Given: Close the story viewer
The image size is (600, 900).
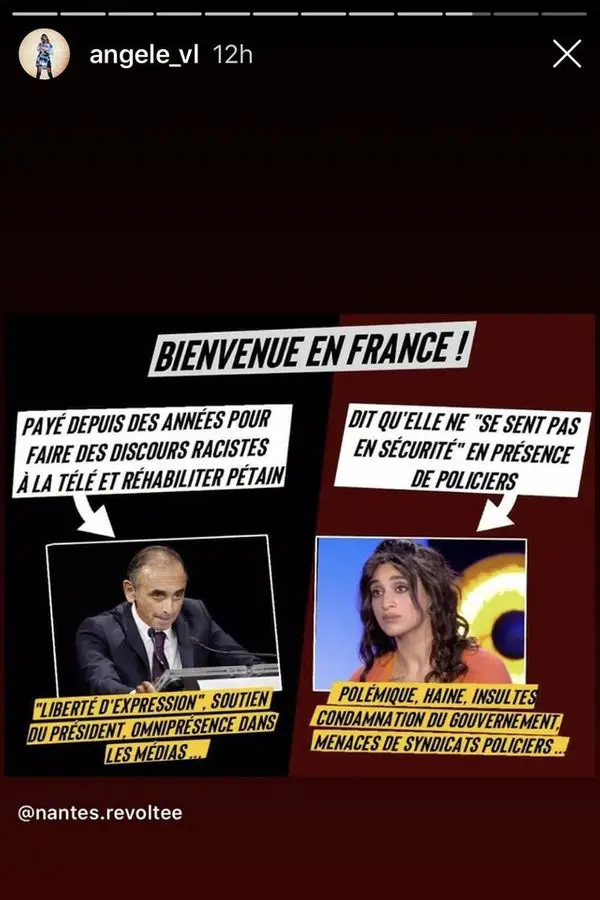Looking at the screenshot, I should click(x=567, y=54).
